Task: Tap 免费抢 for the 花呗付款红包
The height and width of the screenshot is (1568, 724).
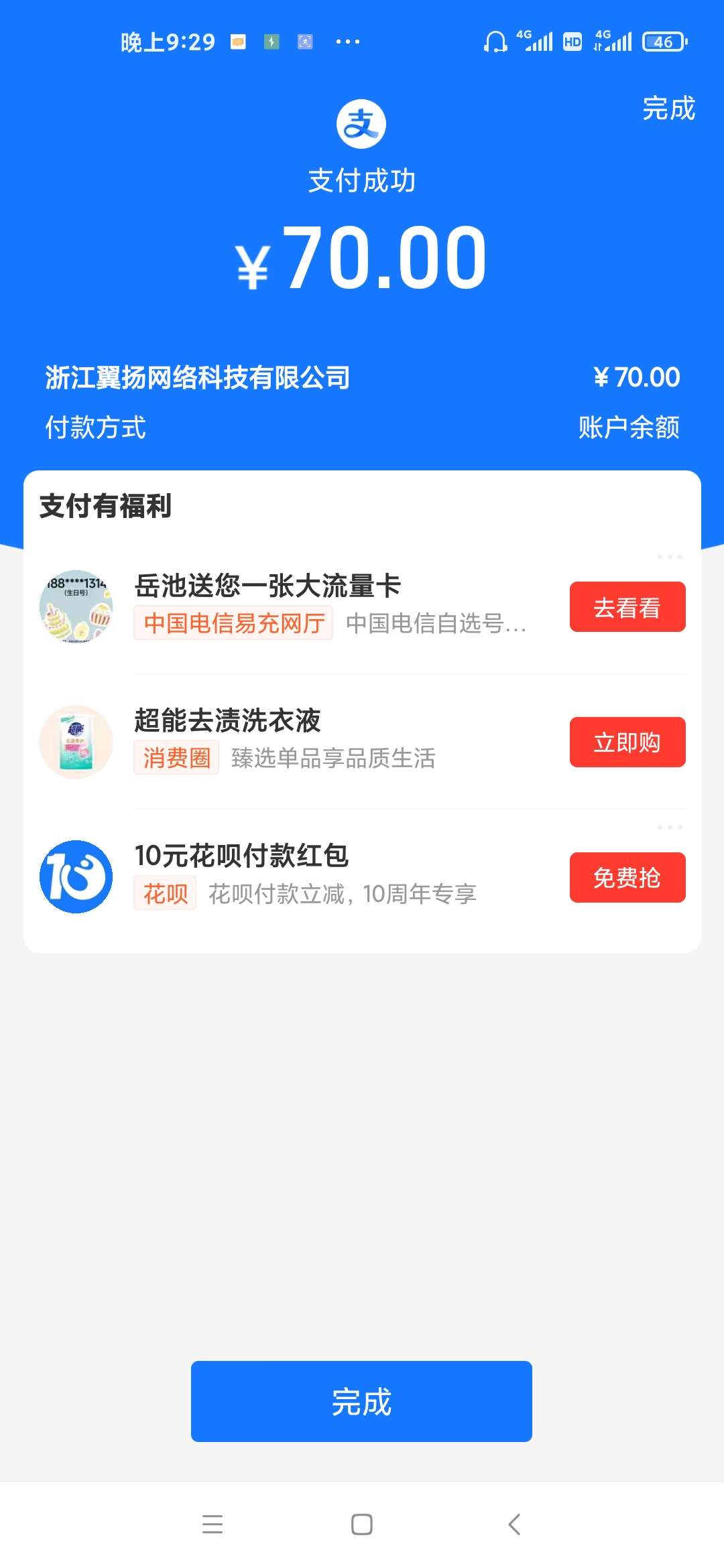Action: (x=627, y=877)
